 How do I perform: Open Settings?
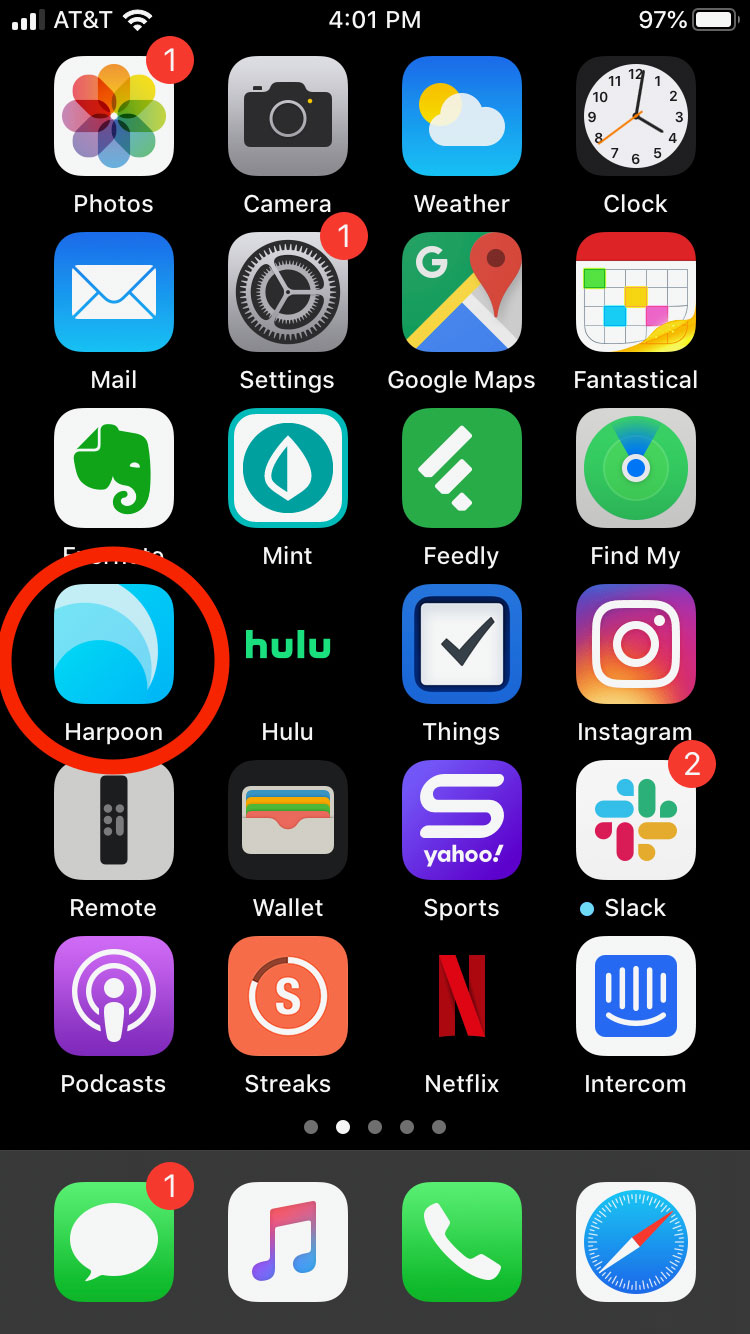point(288,292)
